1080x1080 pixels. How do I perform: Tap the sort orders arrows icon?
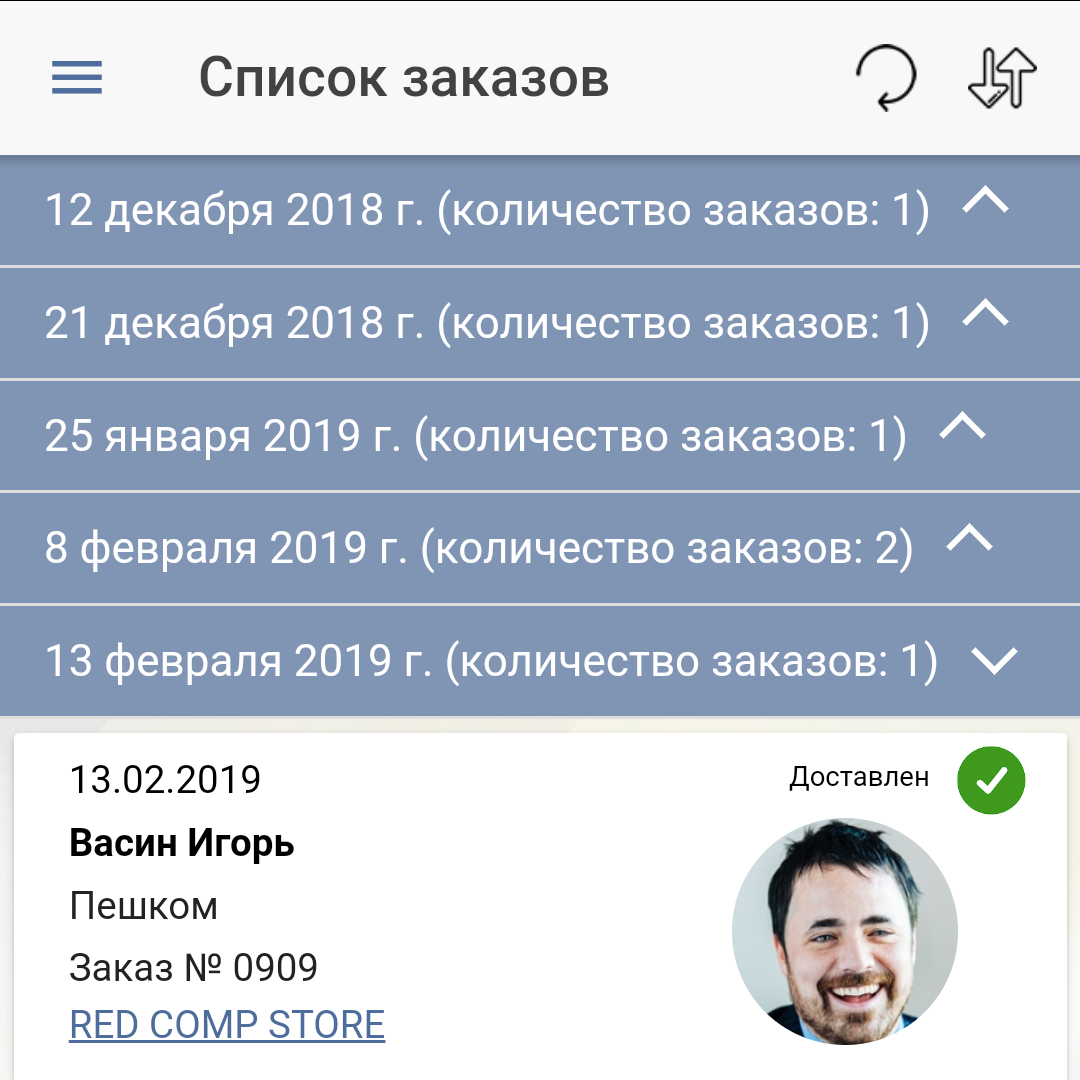[x=1002, y=78]
